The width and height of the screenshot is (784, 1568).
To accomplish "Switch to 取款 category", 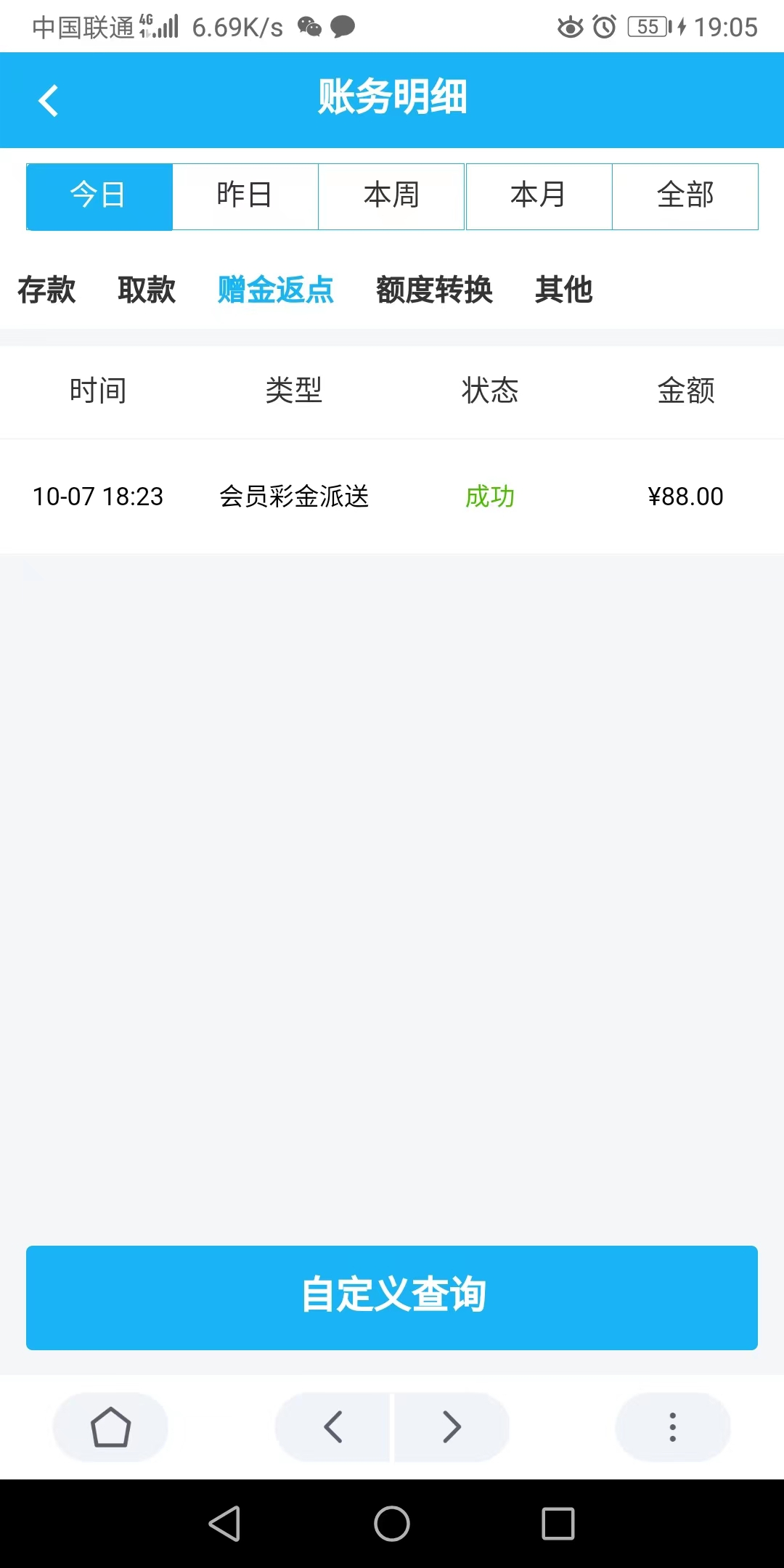I will [147, 290].
